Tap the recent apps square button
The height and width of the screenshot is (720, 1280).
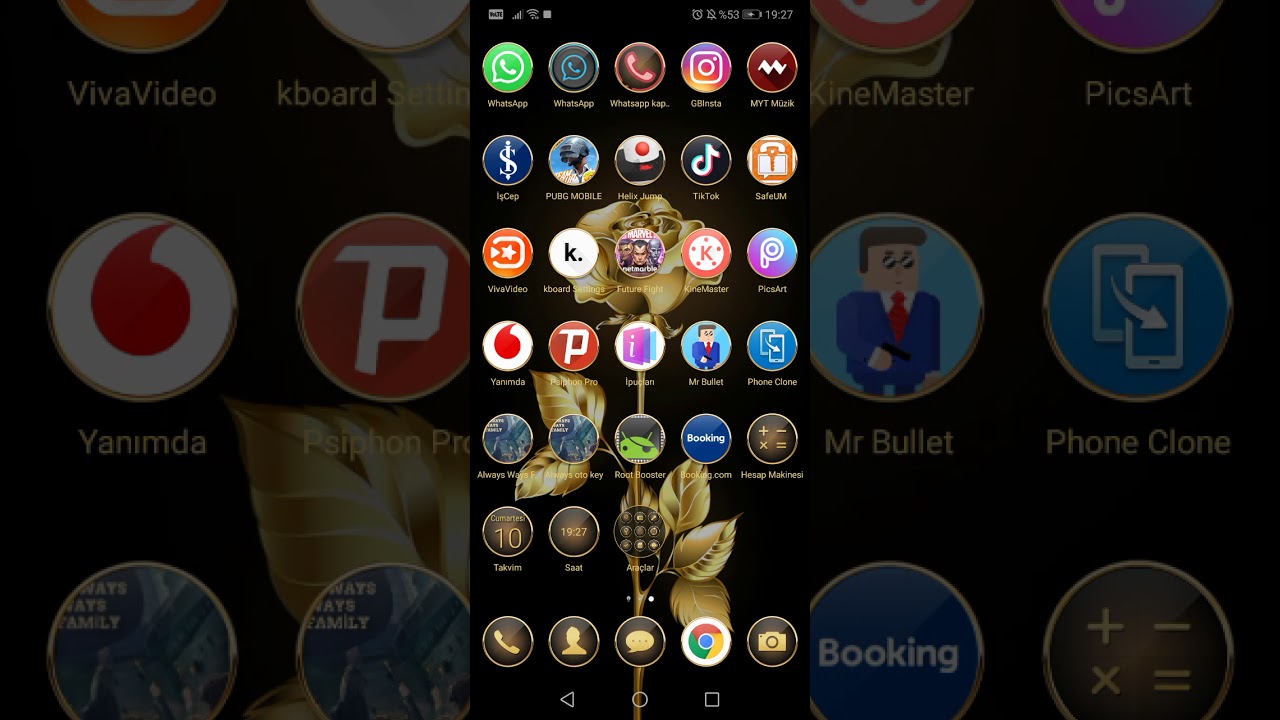pyautogui.click(x=712, y=700)
